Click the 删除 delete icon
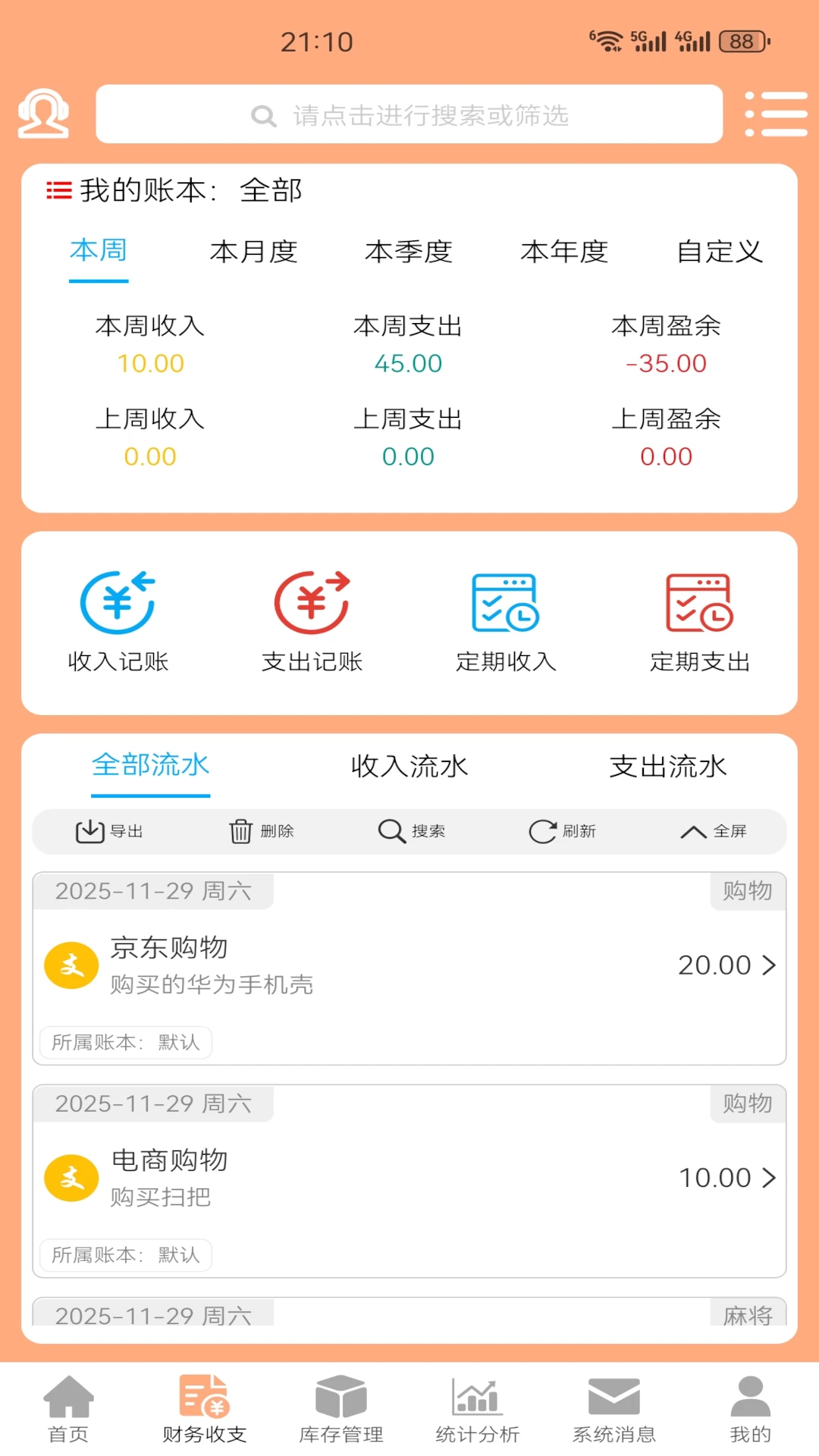 pyautogui.click(x=263, y=831)
